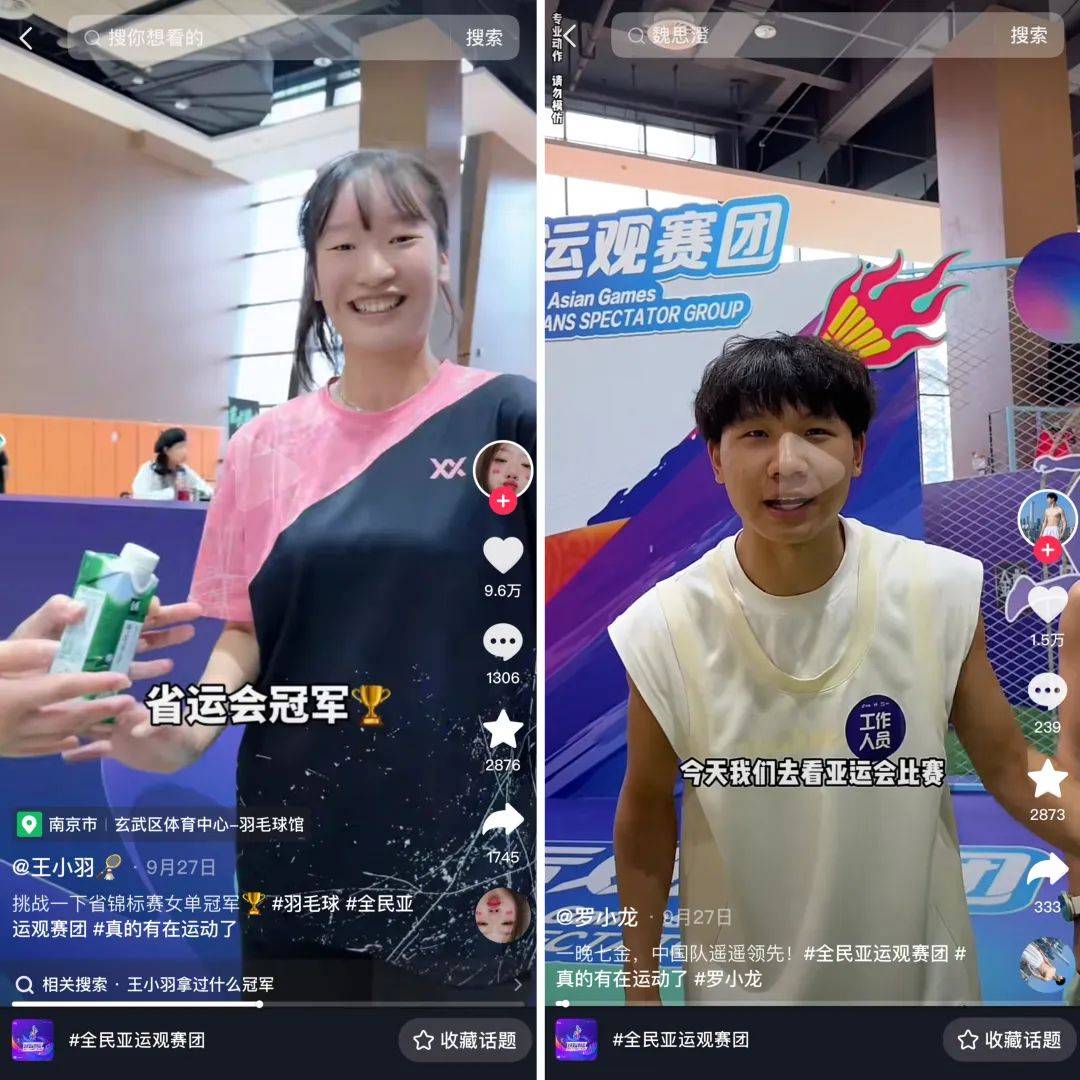Open the 魏思澄 search field
1080x1080 pixels.
point(800,36)
